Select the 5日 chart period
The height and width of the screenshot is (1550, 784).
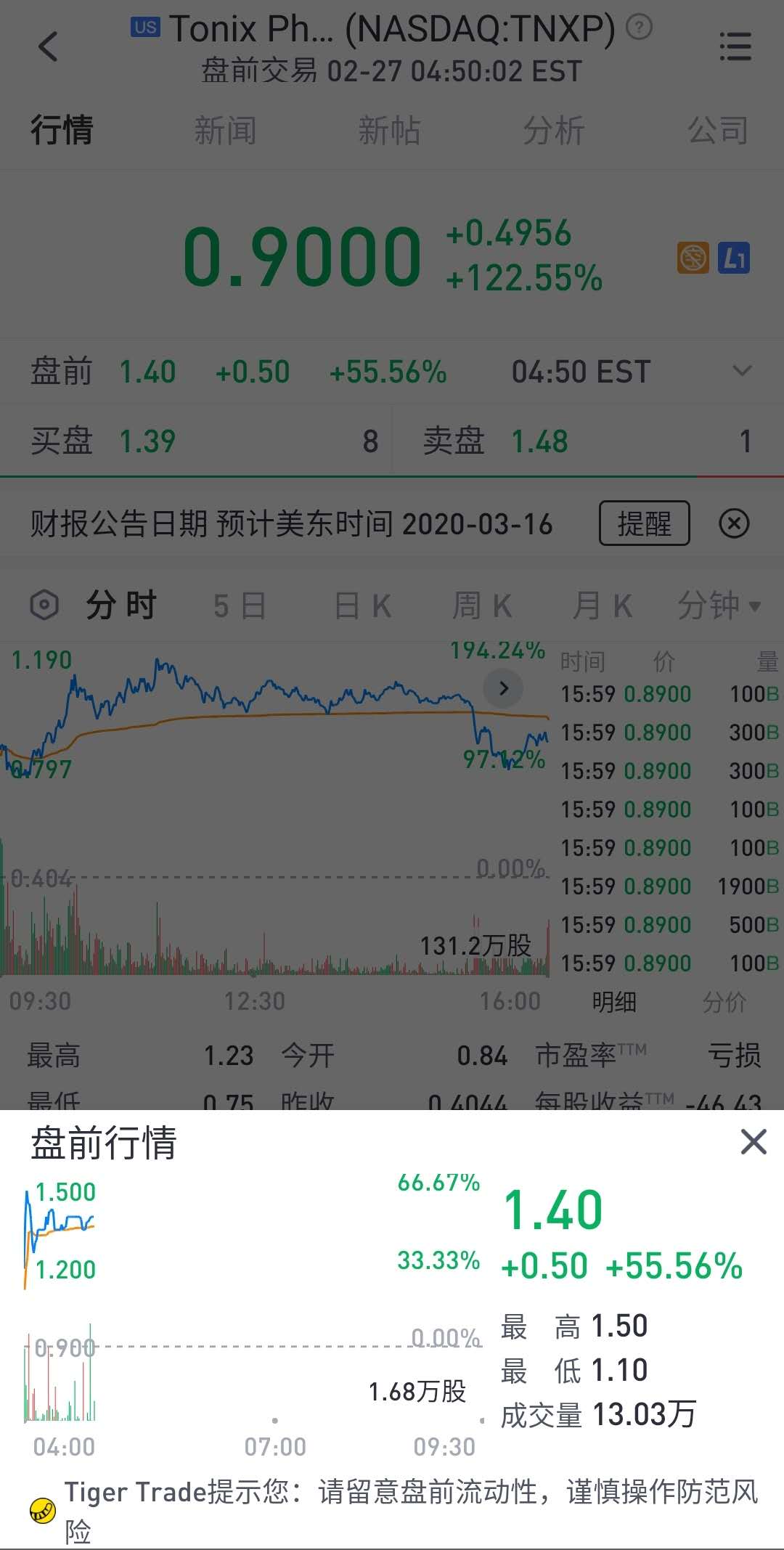[x=240, y=605]
